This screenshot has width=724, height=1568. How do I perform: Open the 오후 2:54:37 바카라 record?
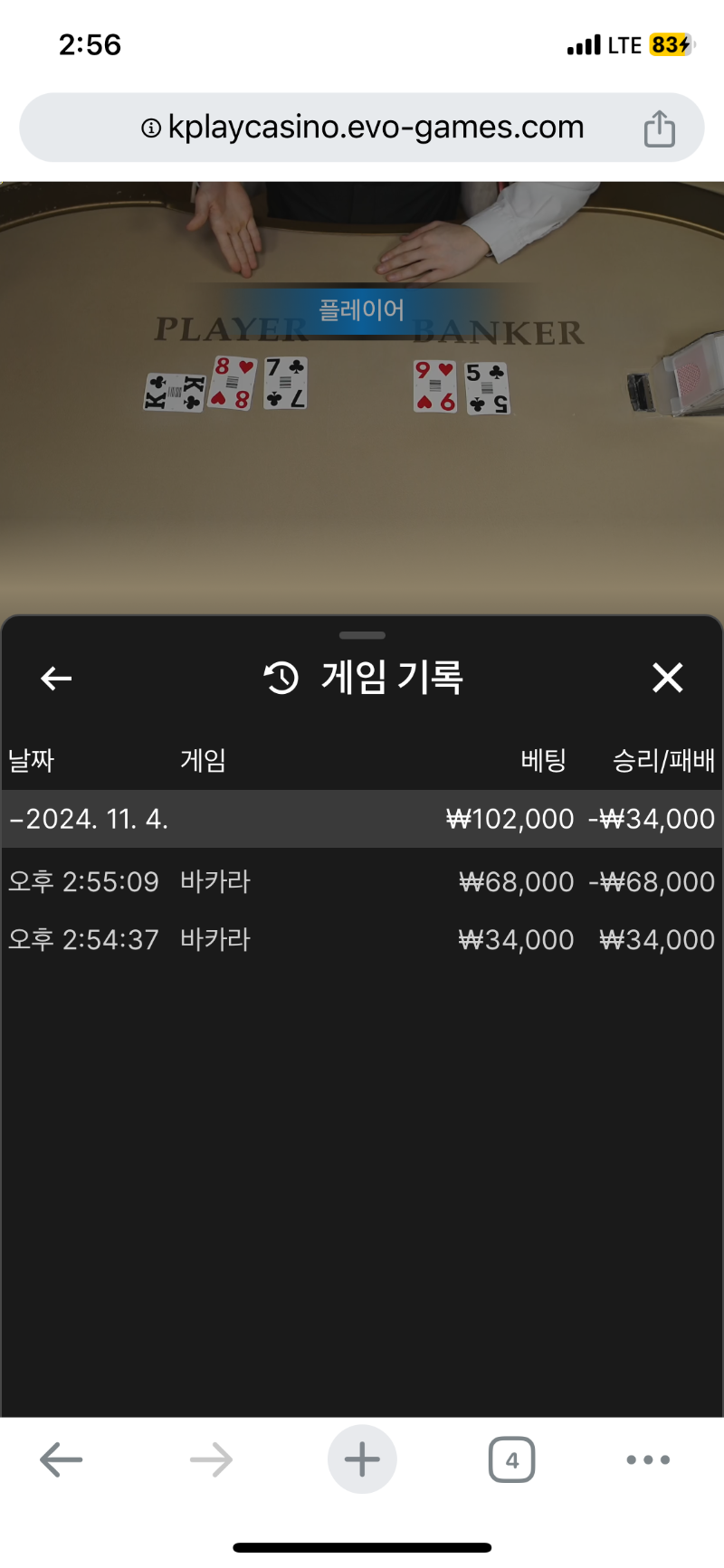tap(362, 939)
